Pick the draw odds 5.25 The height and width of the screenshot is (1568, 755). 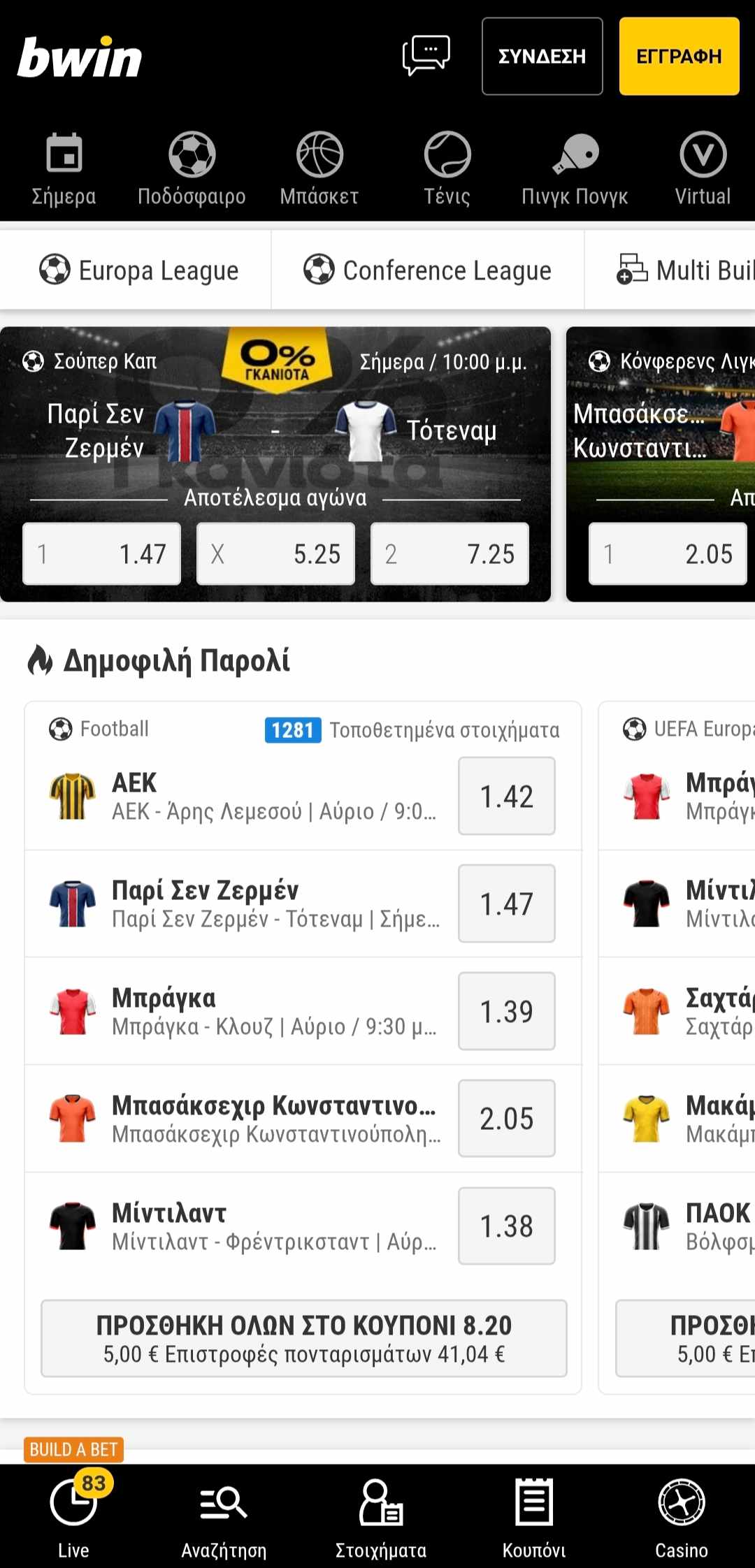coord(275,553)
